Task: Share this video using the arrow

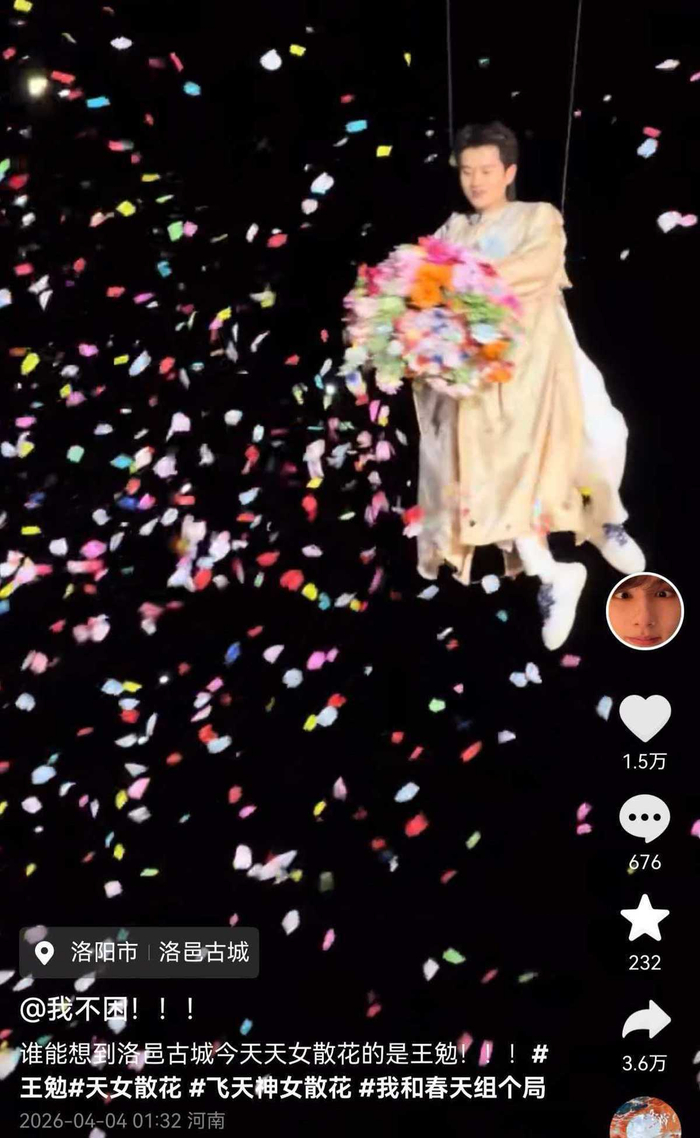Action: pyautogui.click(x=644, y=1020)
